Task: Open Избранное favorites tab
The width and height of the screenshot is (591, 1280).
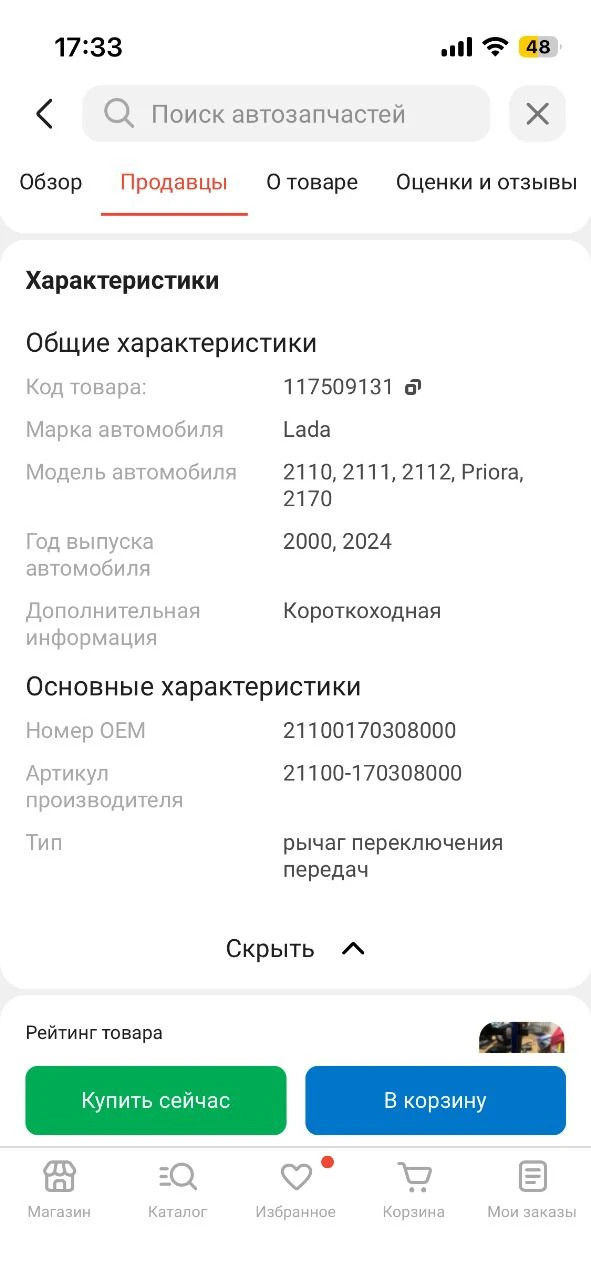Action: click(x=296, y=1190)
